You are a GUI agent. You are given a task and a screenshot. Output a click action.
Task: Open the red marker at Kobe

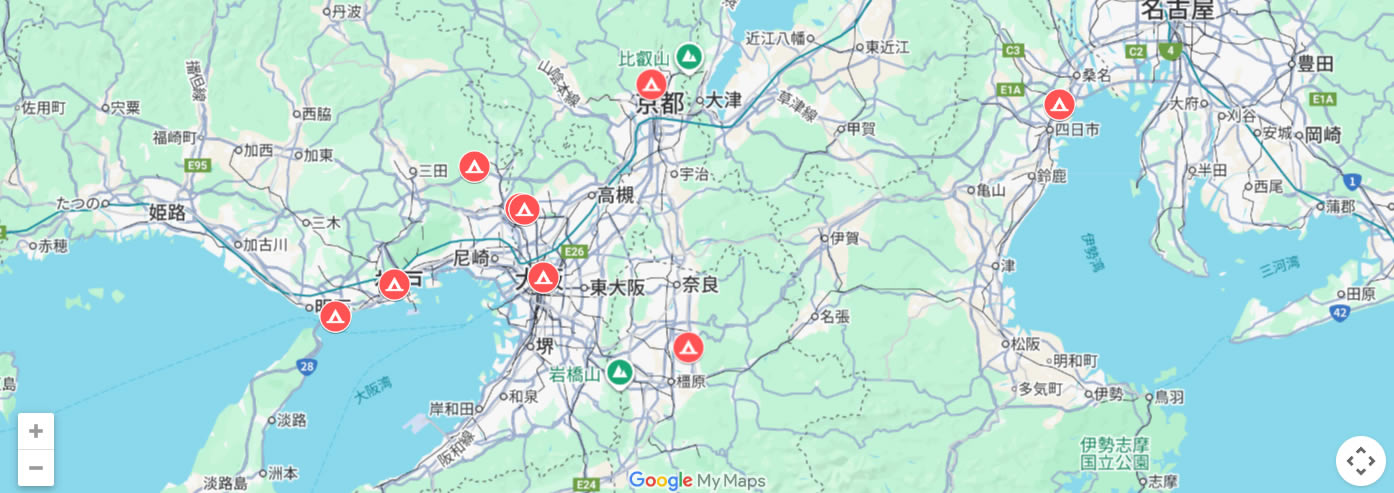pyautogui.click(x=394, y=284)
